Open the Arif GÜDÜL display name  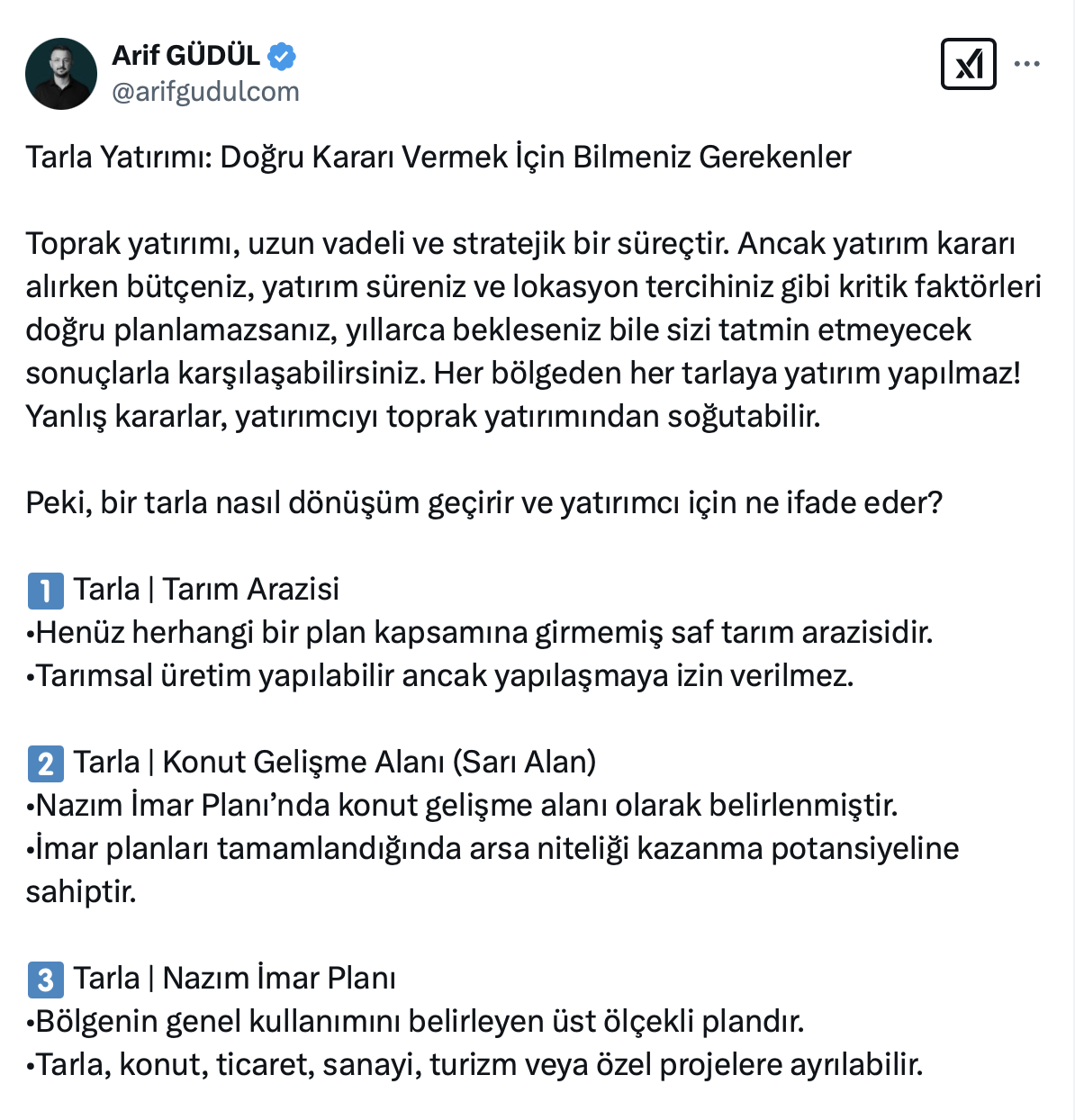coord(186,55)
